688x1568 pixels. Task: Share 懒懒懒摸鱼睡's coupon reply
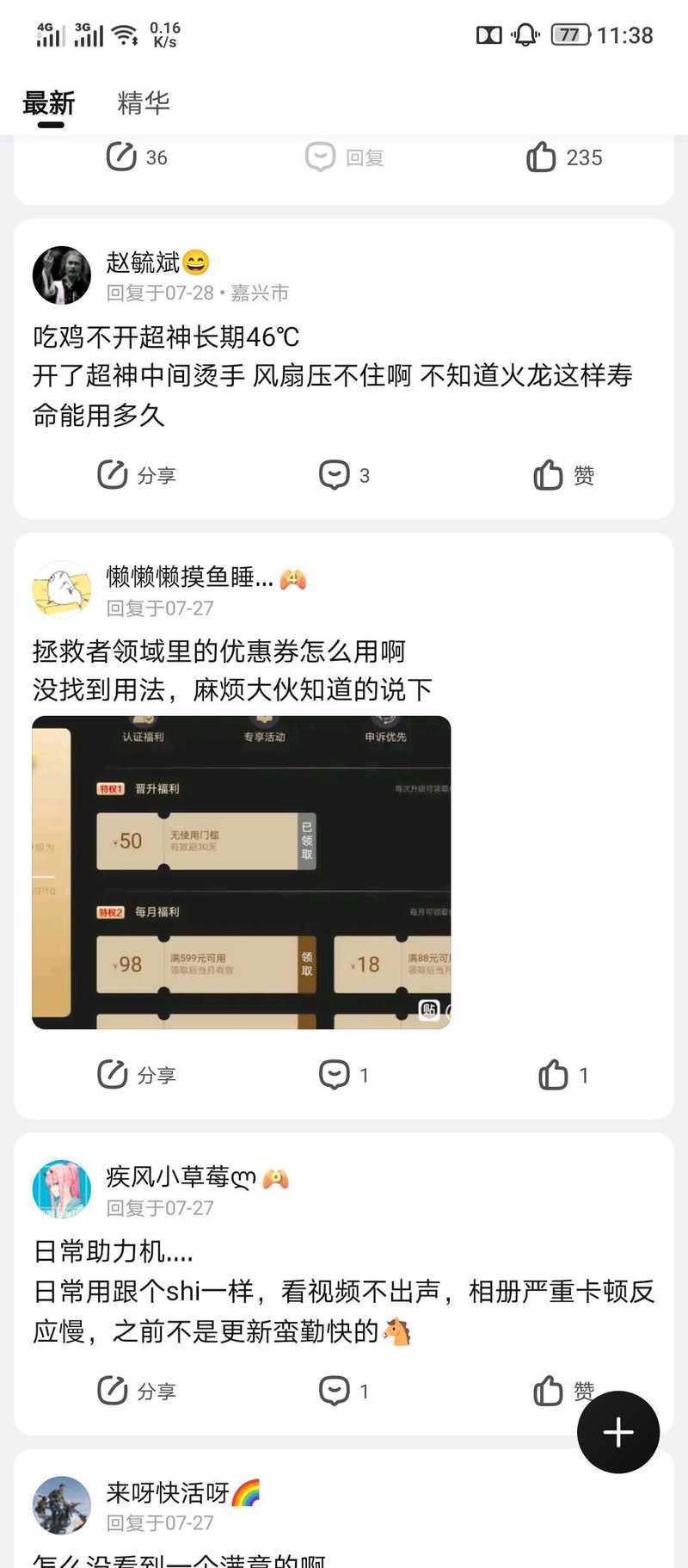point(137,1075)
